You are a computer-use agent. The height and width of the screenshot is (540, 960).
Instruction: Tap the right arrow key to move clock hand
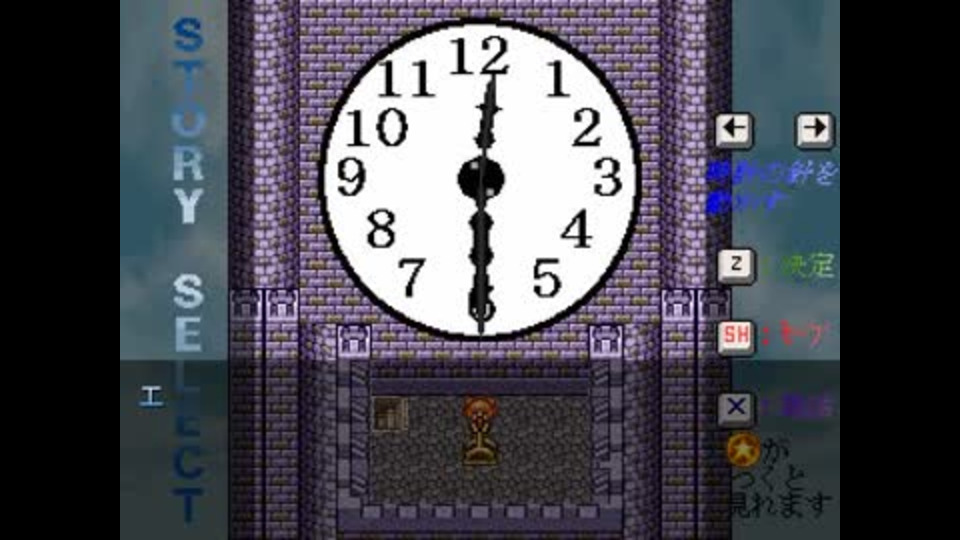click(x=814, y=128)
